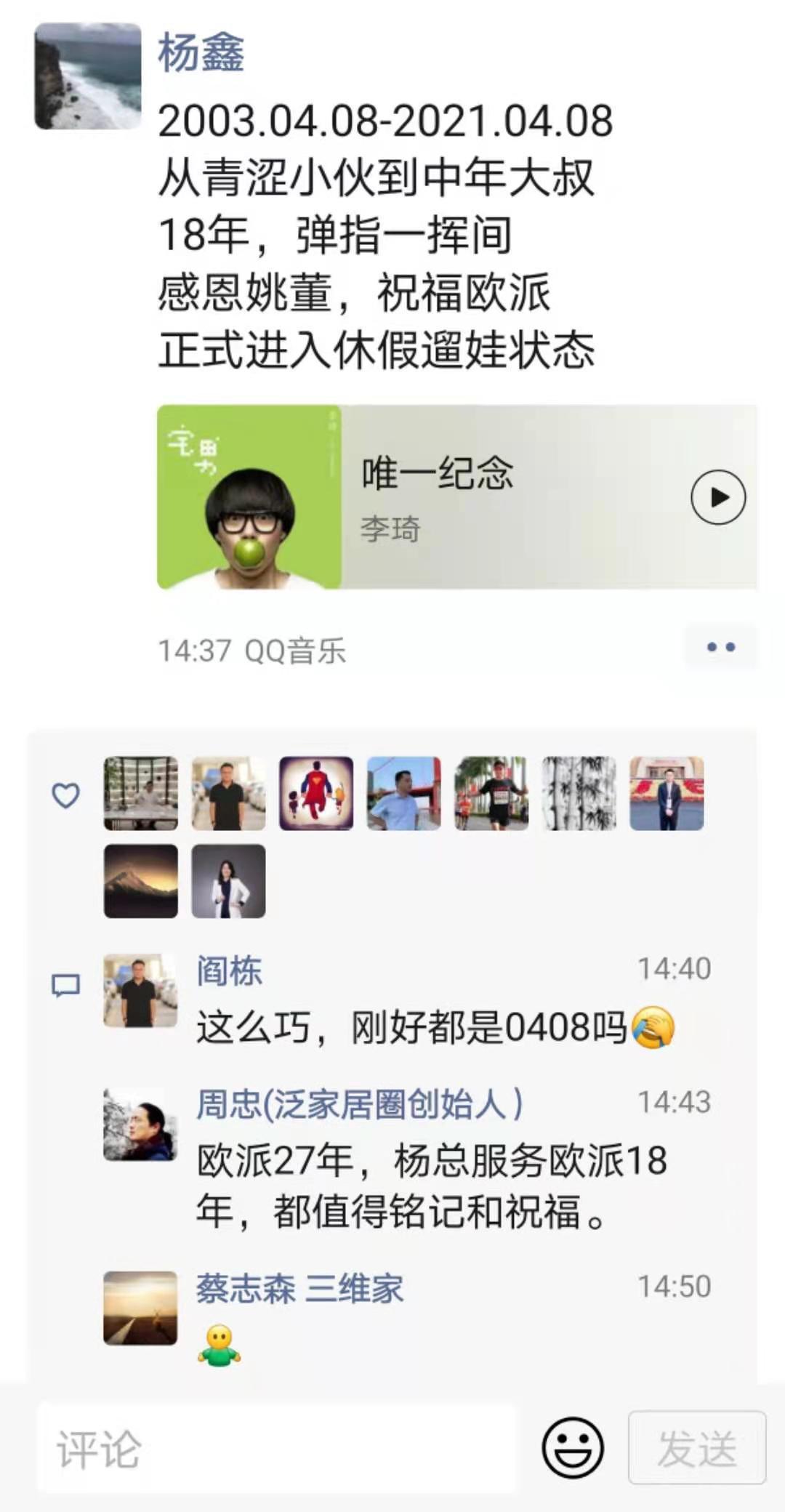The height and width of the screenshot is (1512, 785).
Task: Tap the poster name 杨鑫
Action: point(201,54)
